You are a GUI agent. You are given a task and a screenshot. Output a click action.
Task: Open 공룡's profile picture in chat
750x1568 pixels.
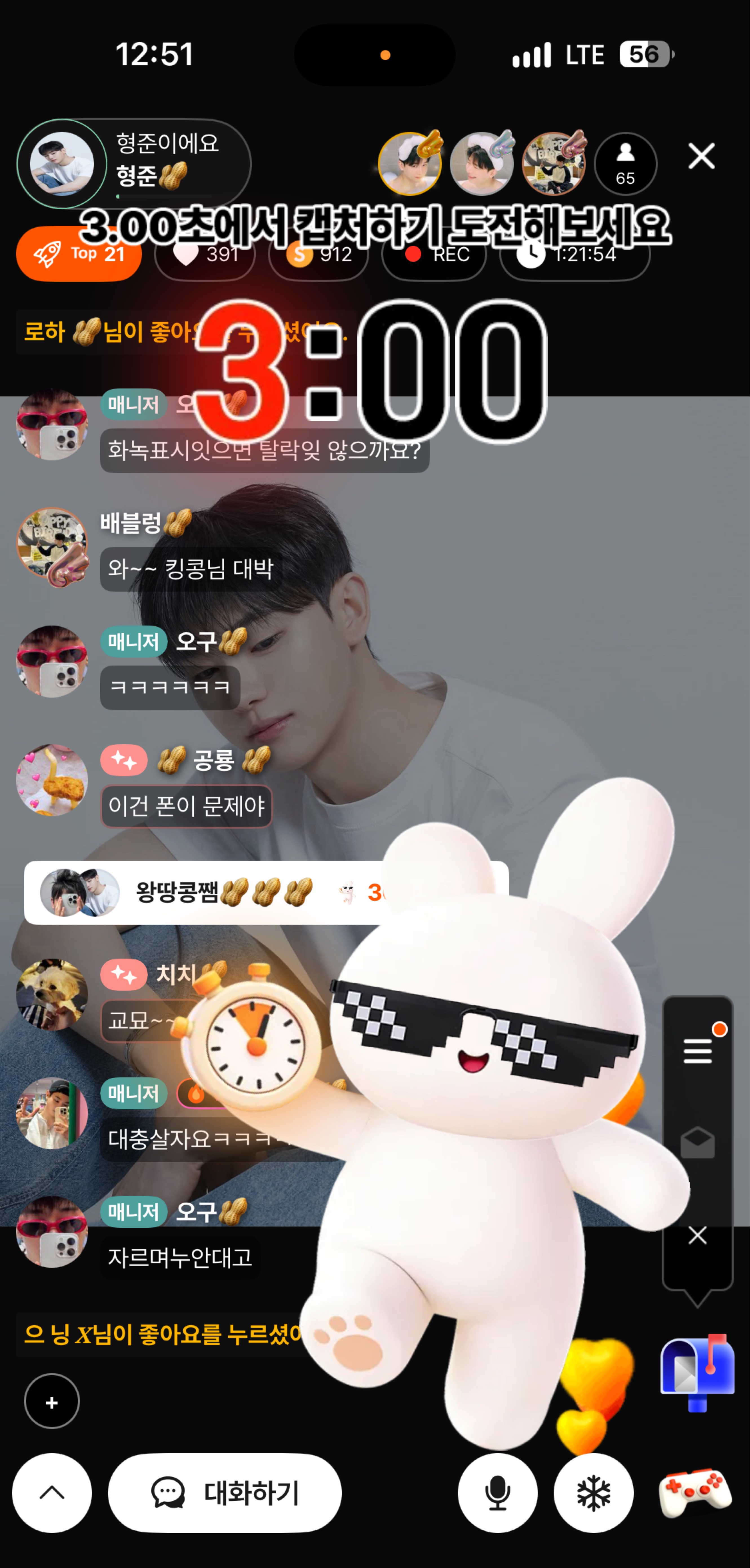(x=52, y=780)
